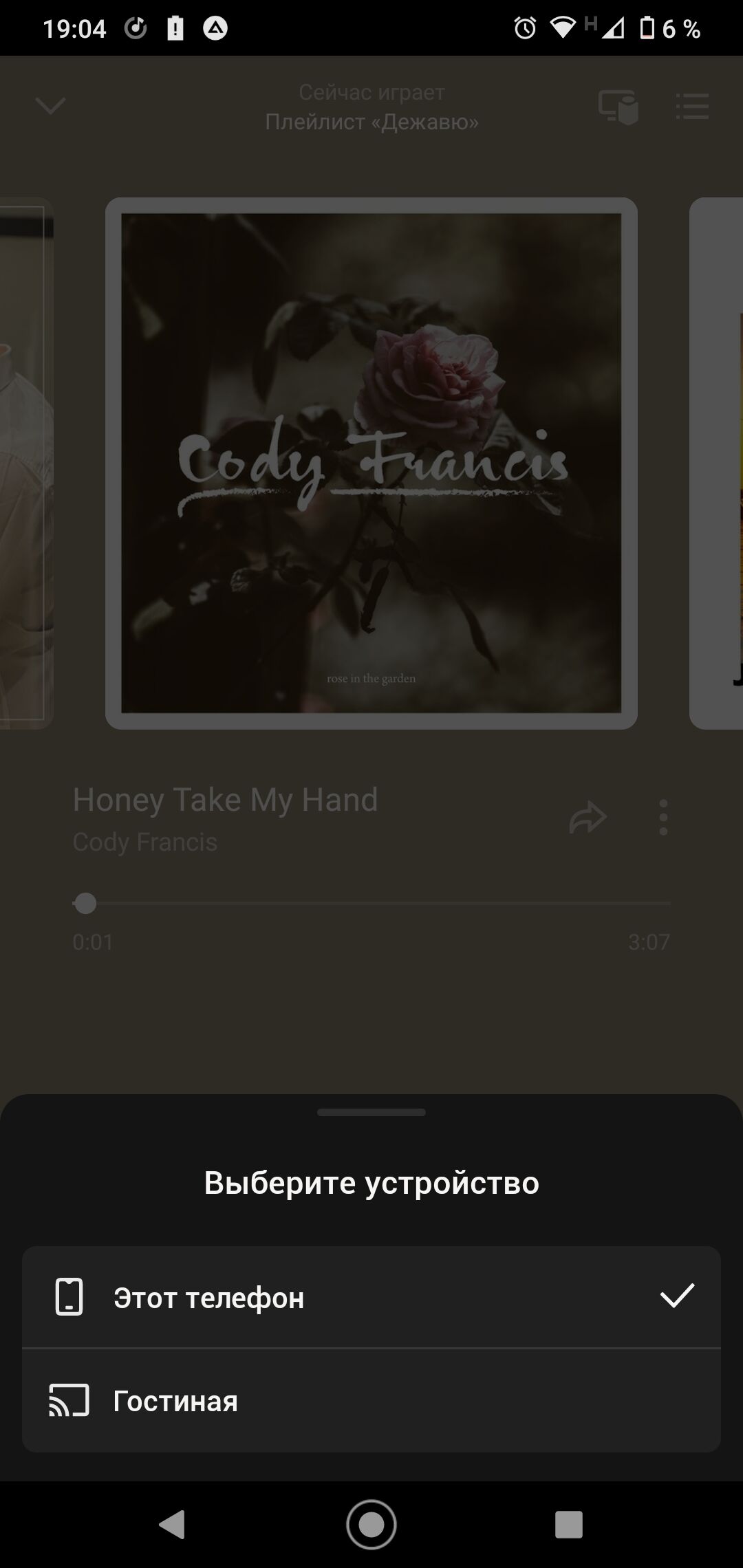This screenshot has width=743, height=1568.
Task: Select "Этот телефон" as playback device
Action: [x=371, y=1297]
